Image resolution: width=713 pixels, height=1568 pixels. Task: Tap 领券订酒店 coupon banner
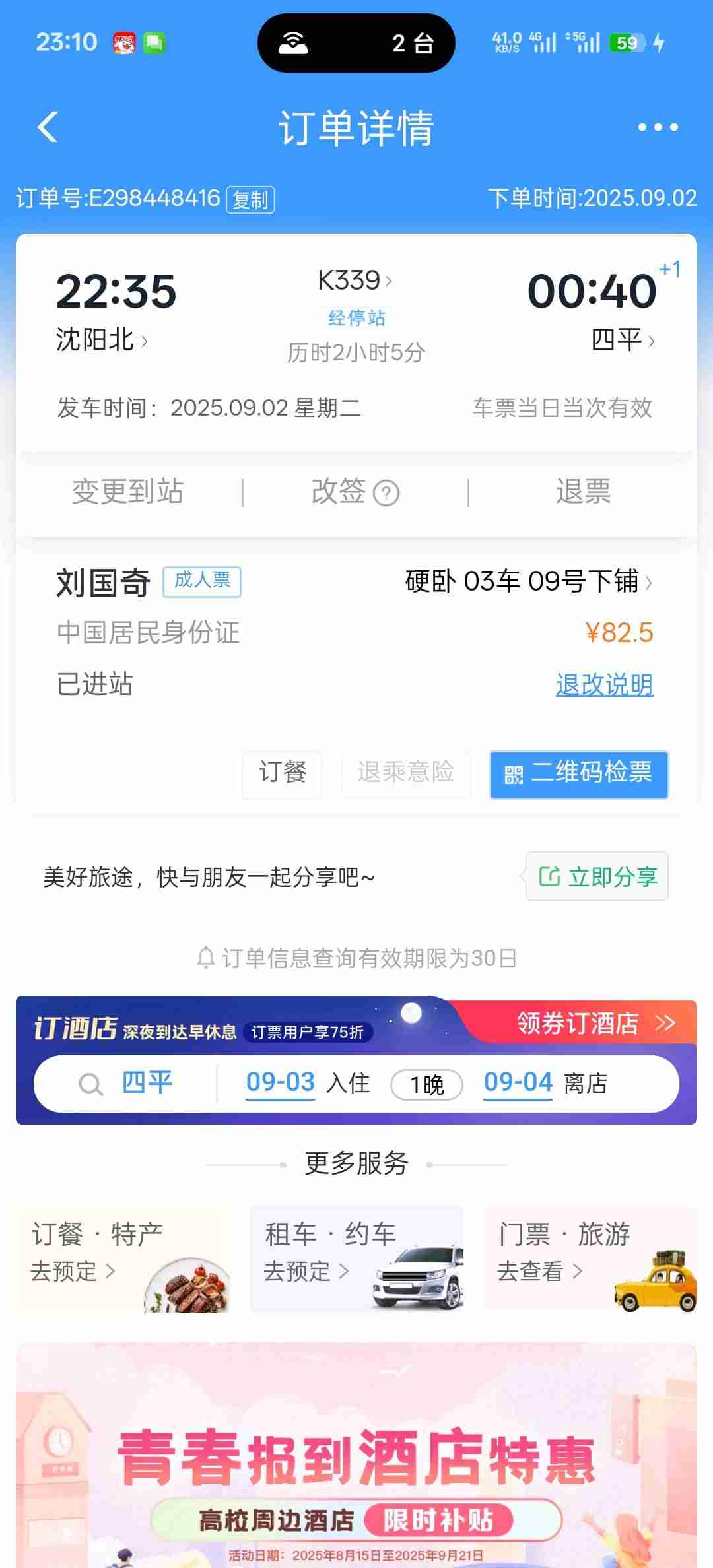[594, 1023]
